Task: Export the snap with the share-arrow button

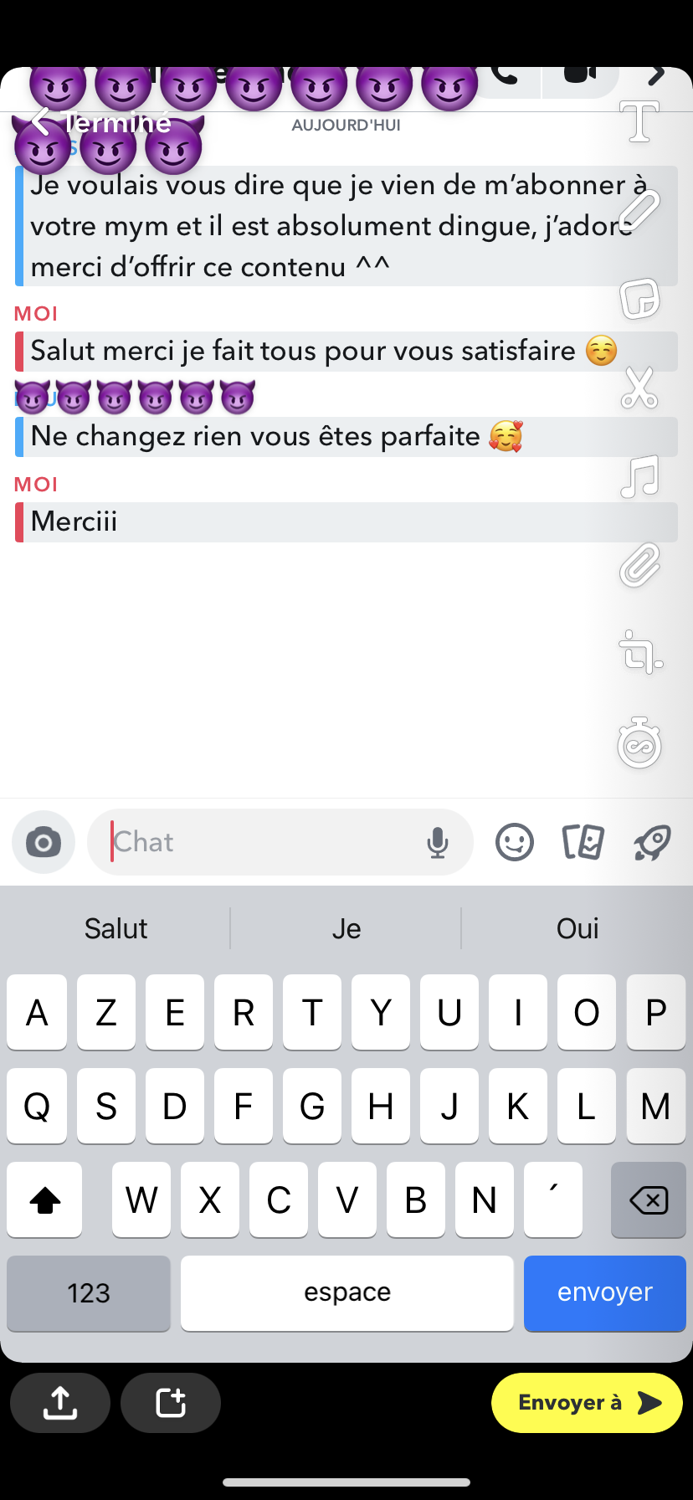Action: point(60,1403)
